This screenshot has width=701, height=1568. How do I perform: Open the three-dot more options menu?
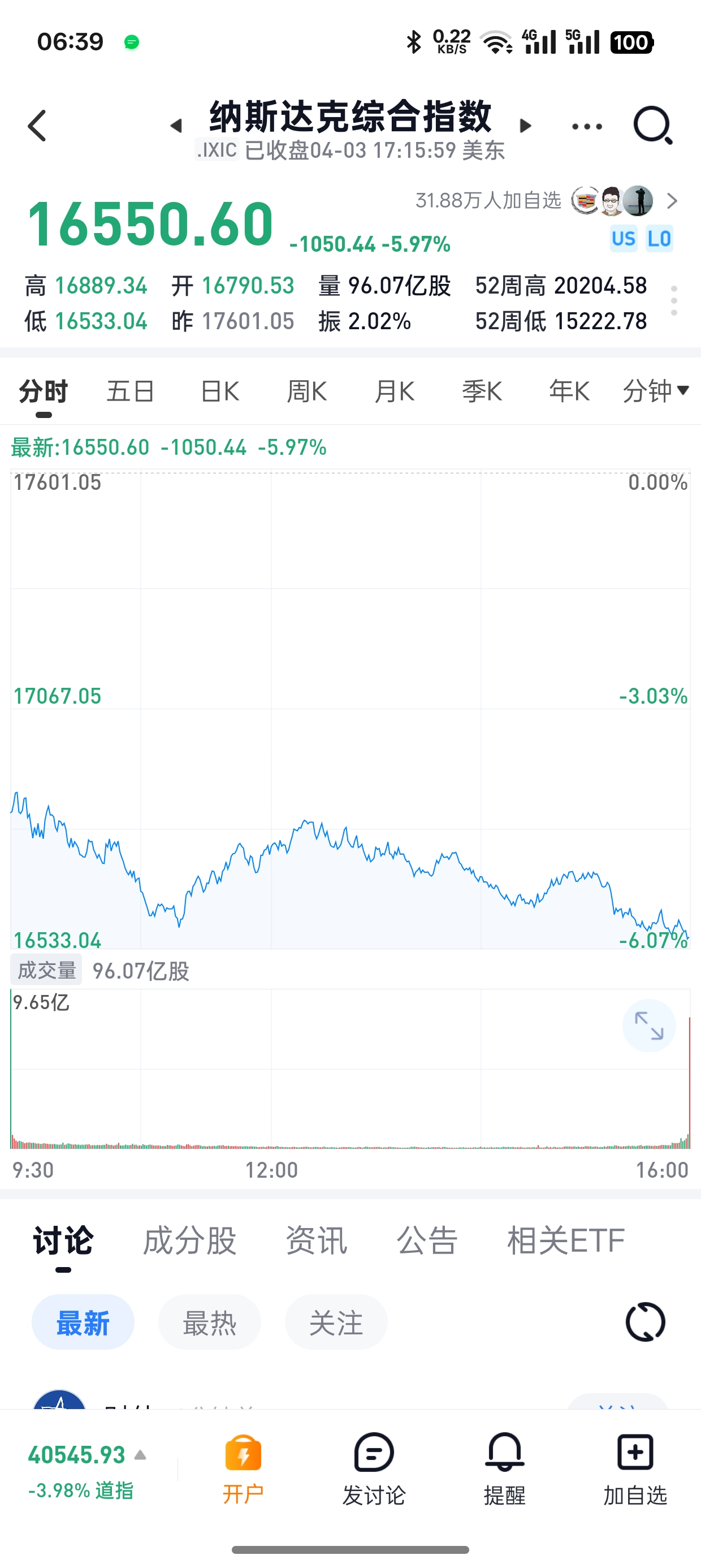coord(587,127)
